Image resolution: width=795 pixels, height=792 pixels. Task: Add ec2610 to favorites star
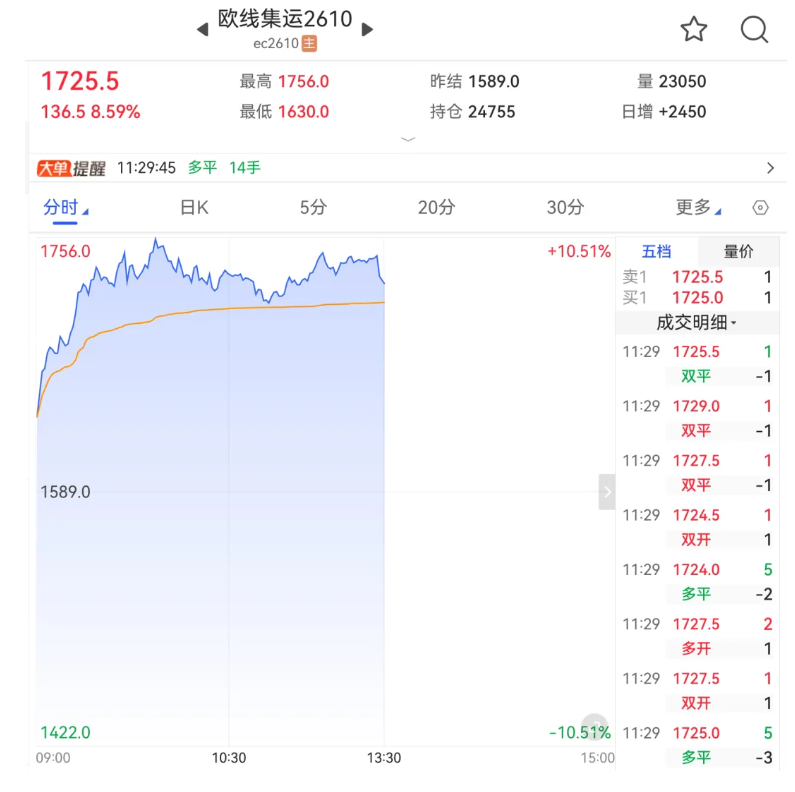[693, 29]
